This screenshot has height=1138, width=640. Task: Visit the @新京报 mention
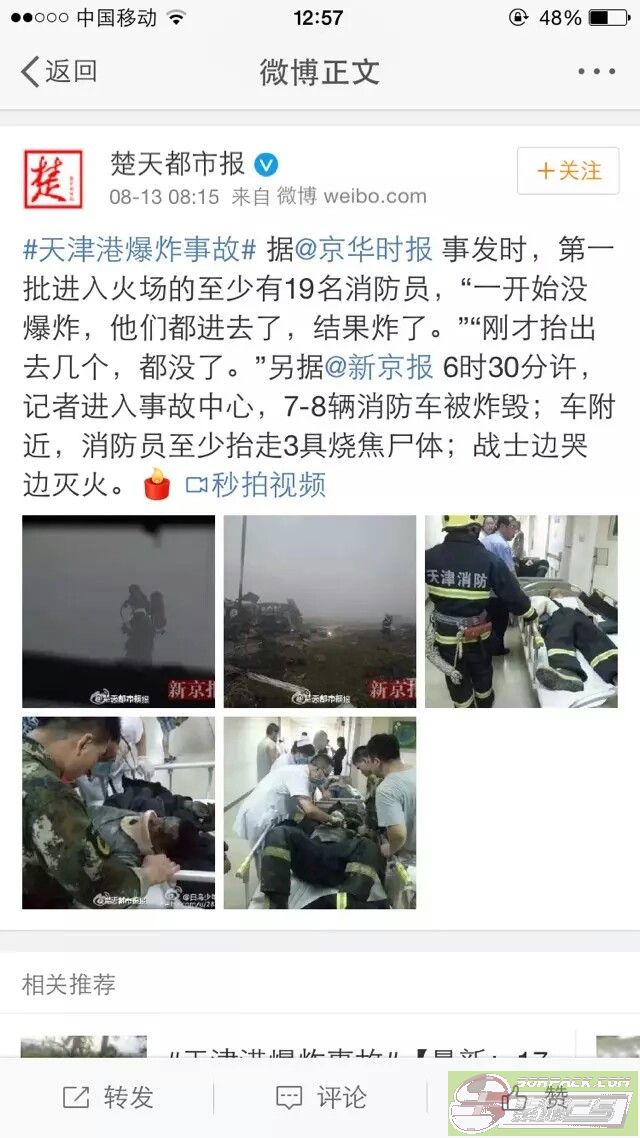point(379,367)
